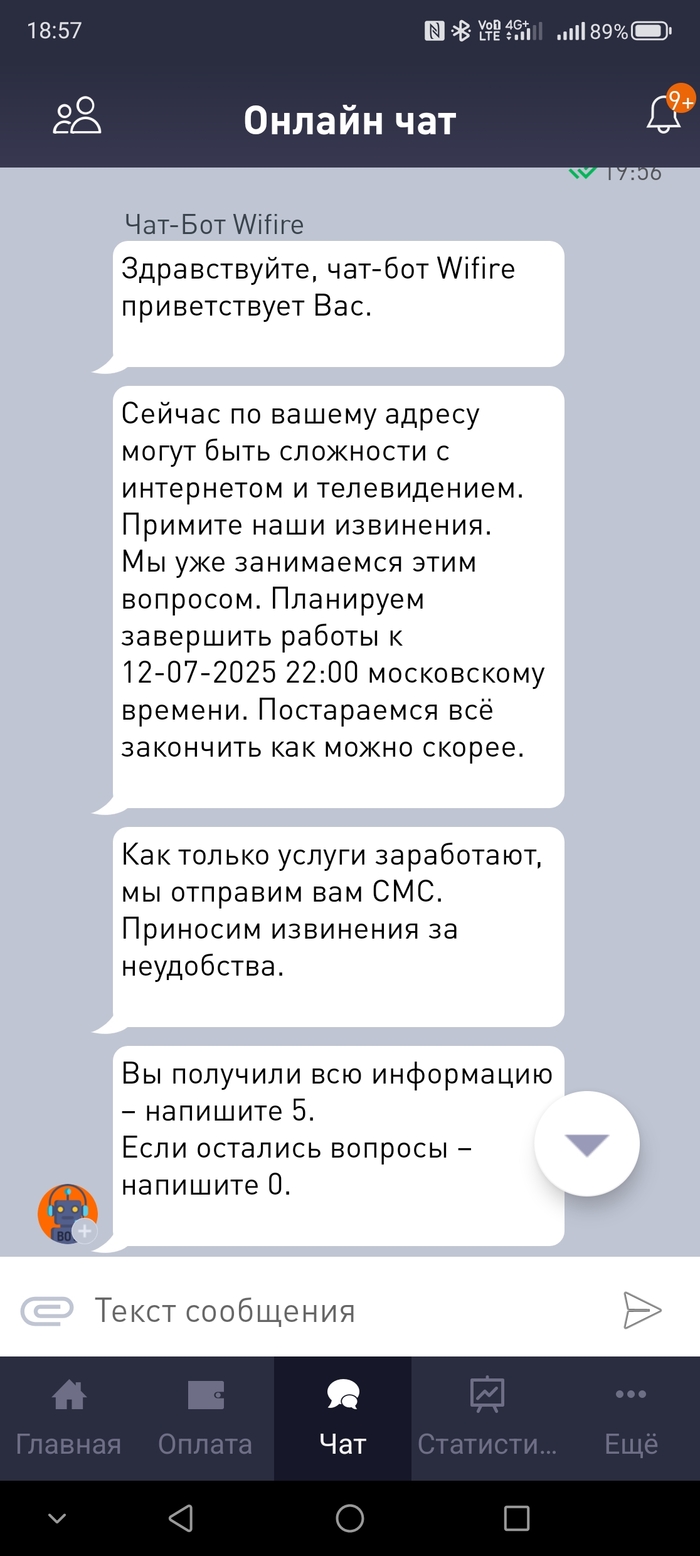This screenshot has width=700, height=1556.
Task: Go to the Статистика tab
Action: [x=487, y=1418]
